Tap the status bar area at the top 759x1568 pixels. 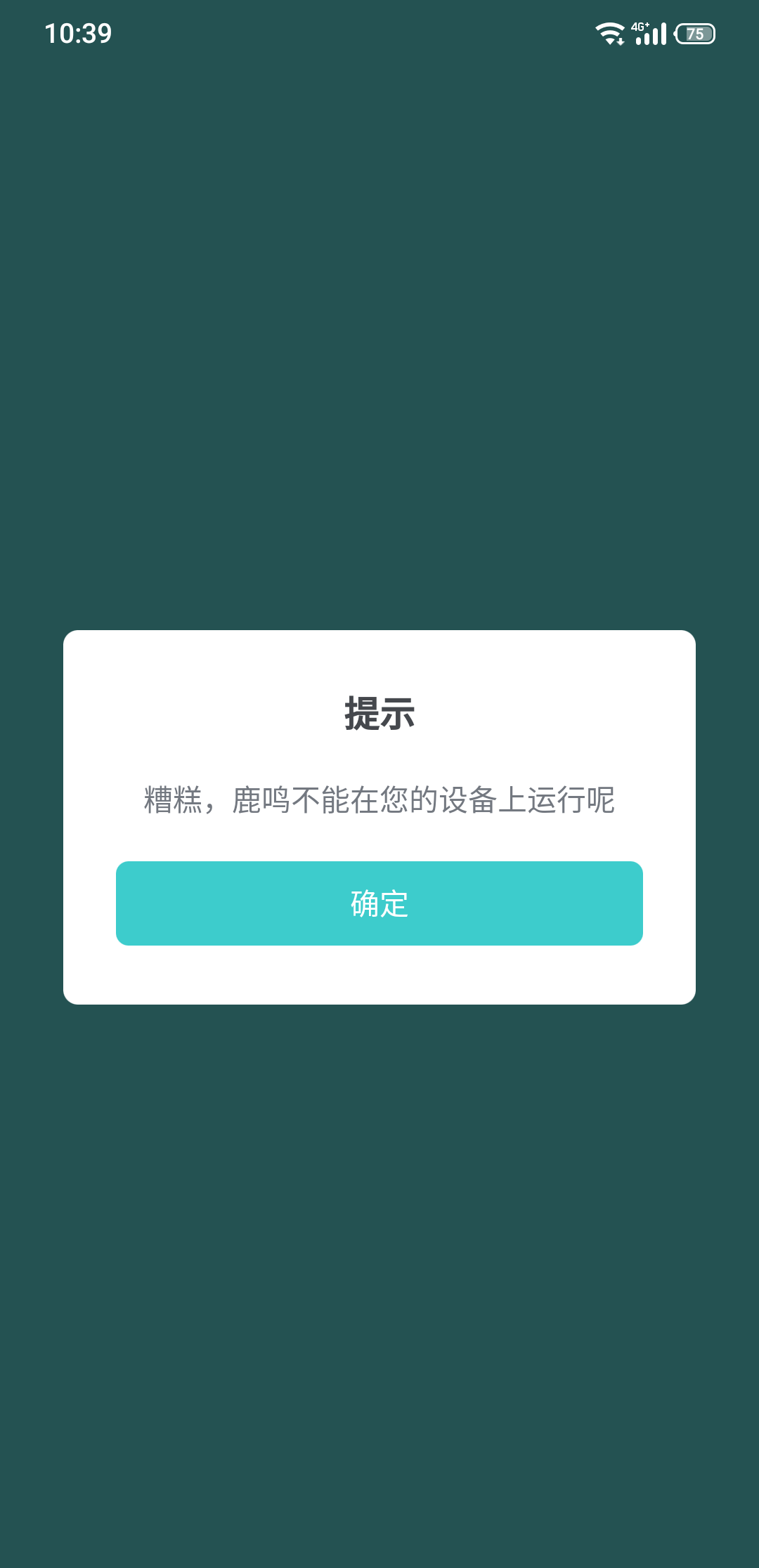tap(379, 32)
